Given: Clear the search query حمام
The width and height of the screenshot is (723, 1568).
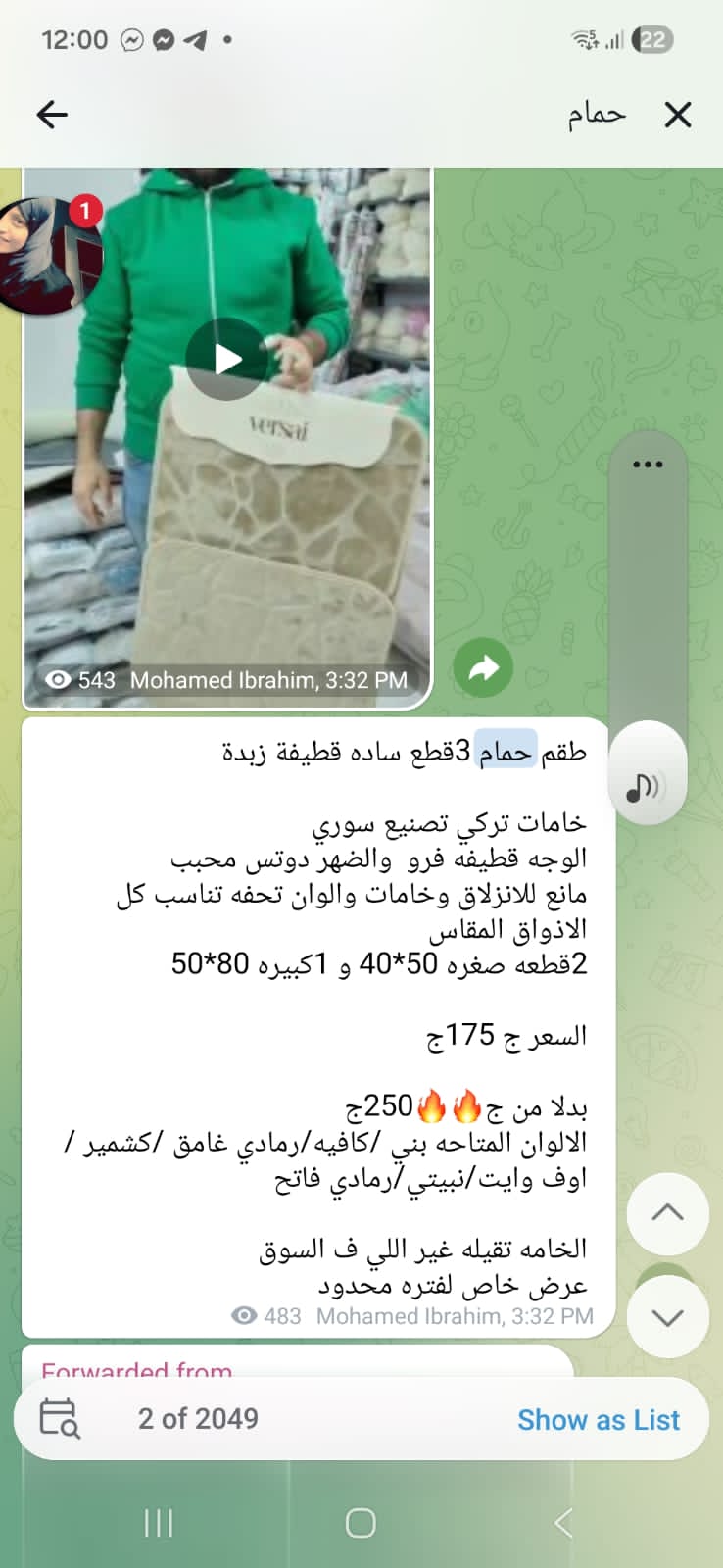Looking at the screenshot, I should click(x=678, y=115).
